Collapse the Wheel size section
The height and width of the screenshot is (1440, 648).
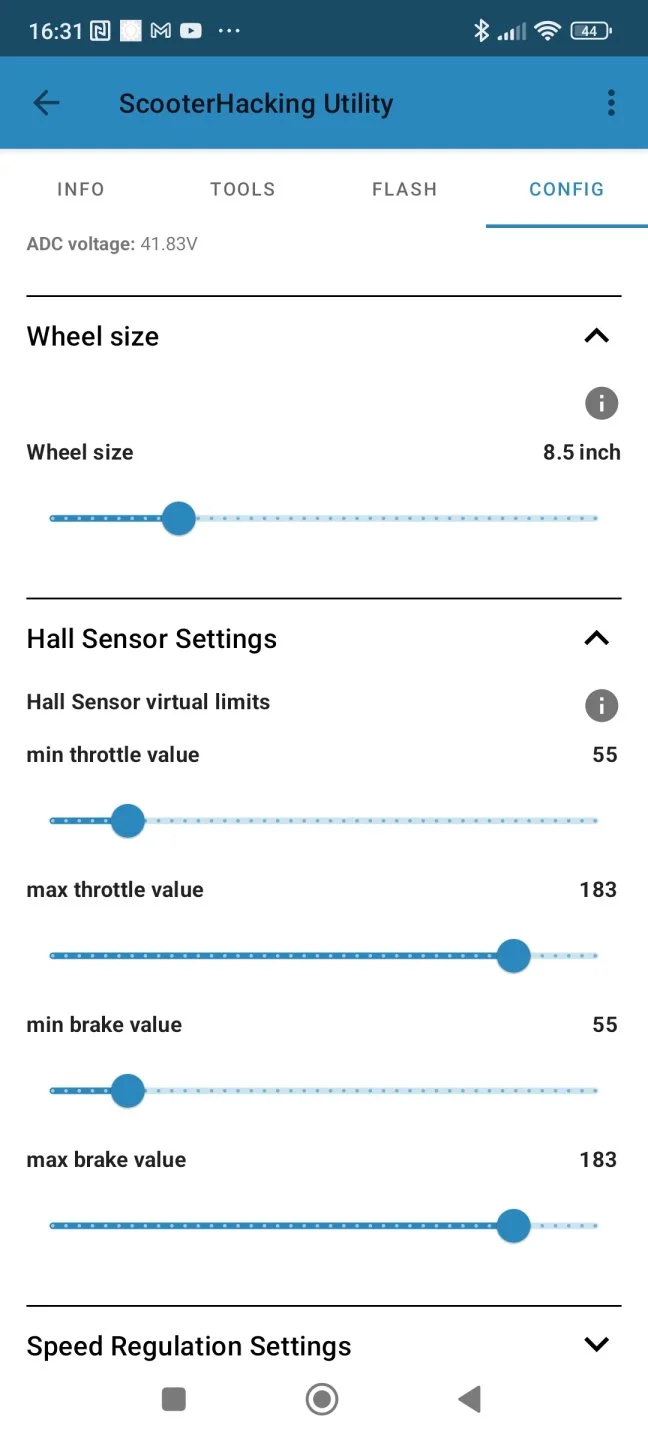pos(596,336)
